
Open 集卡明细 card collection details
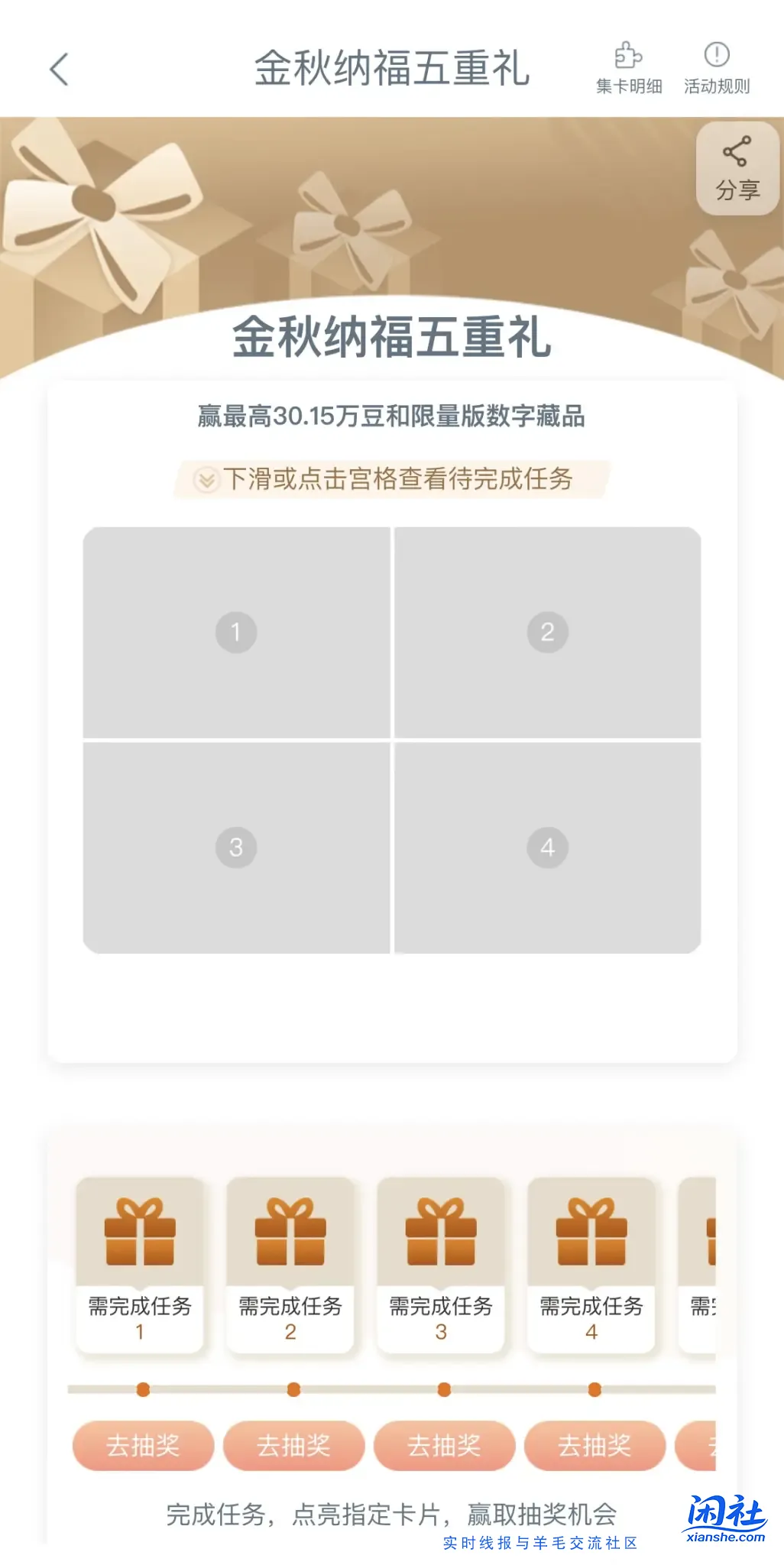pyautogui.click(x=628, y=68)
